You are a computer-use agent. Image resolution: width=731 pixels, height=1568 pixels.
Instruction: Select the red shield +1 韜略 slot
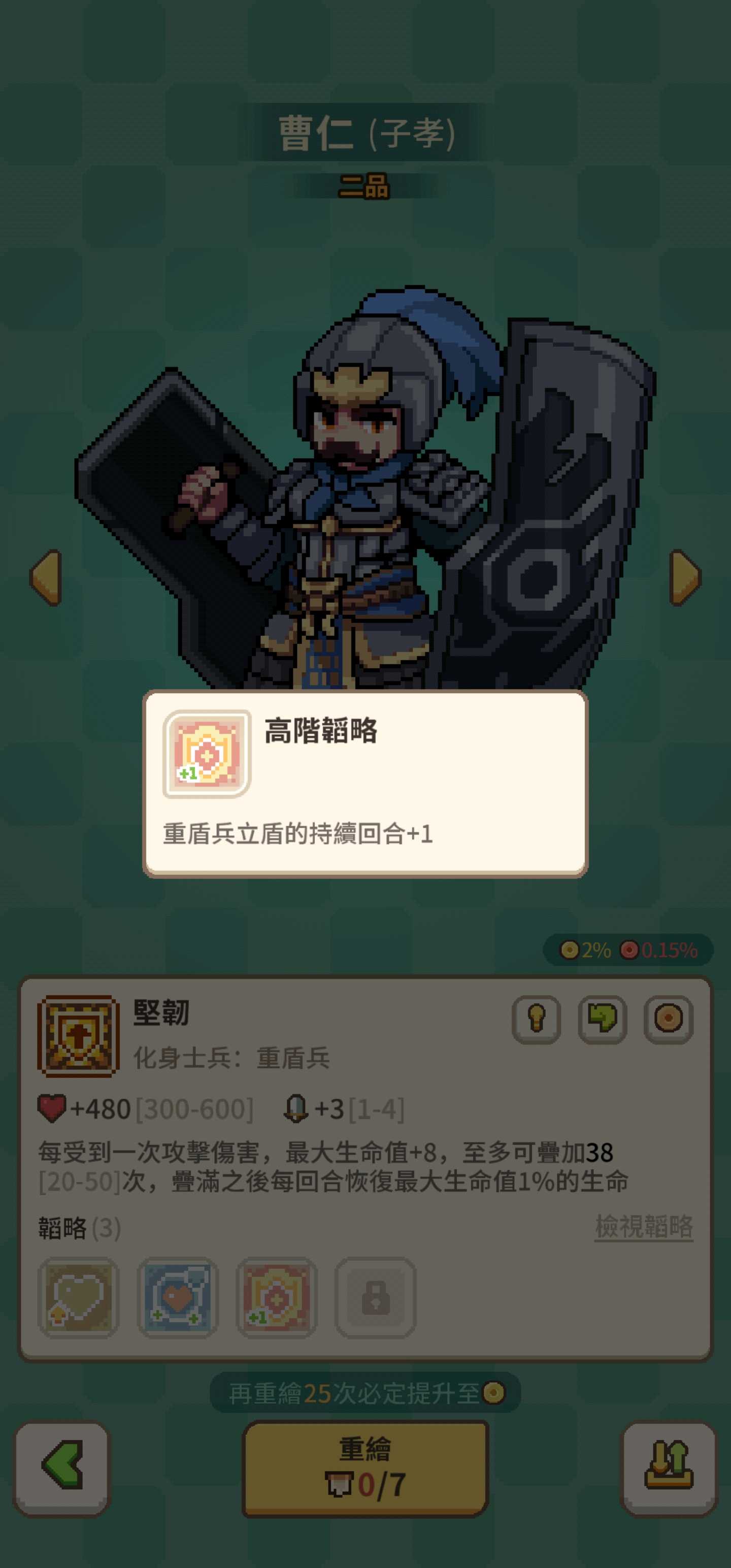coord(276,1298)
